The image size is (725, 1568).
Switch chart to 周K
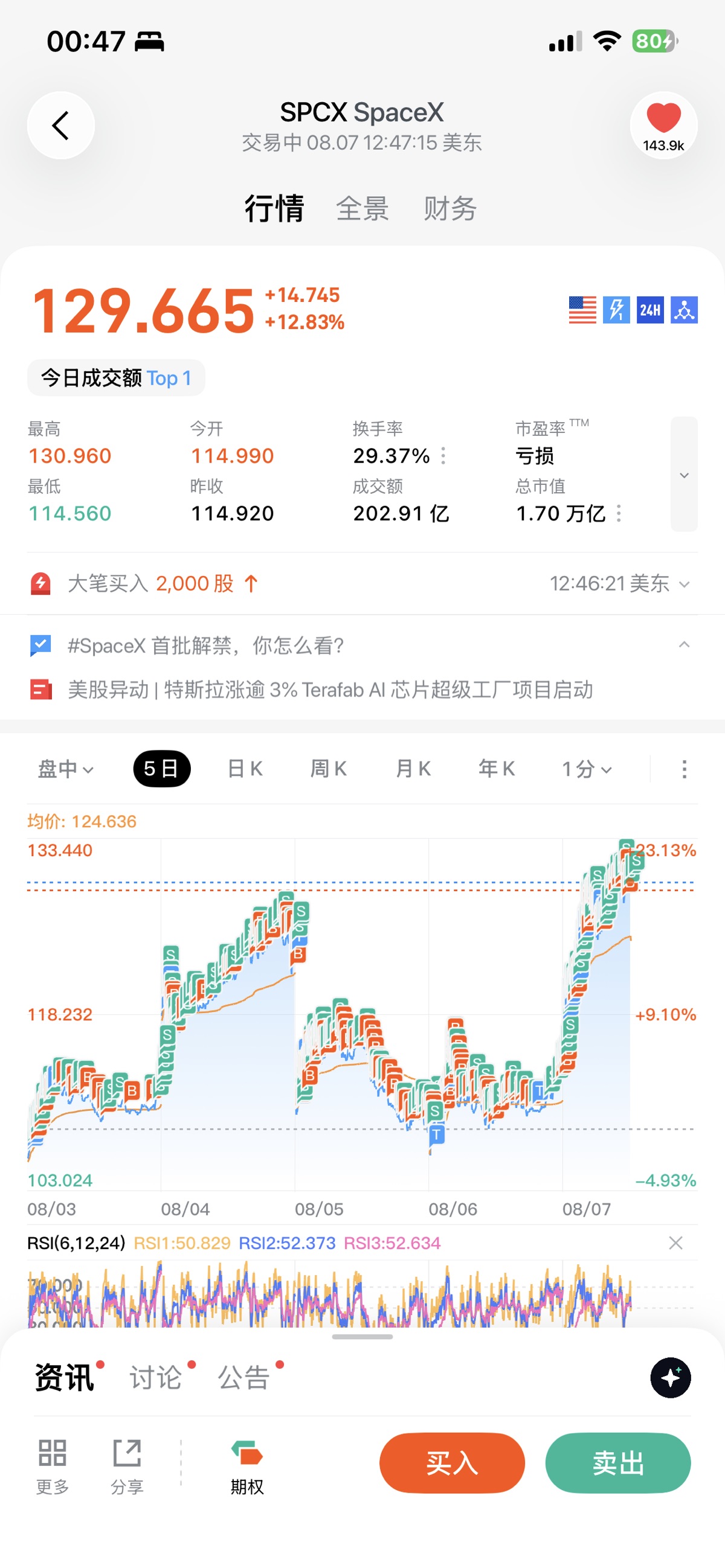329,769
